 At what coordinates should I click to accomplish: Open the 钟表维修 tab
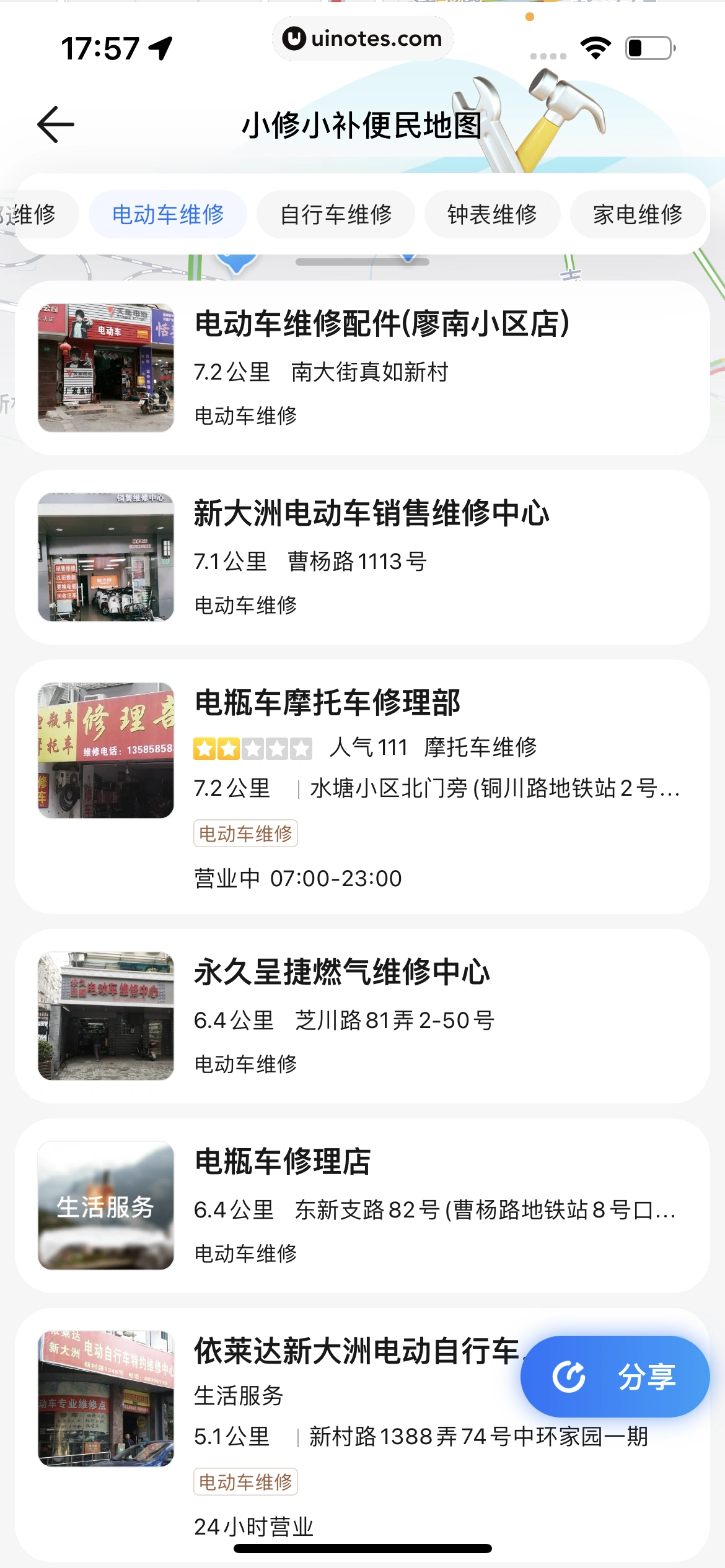[491, 214]
